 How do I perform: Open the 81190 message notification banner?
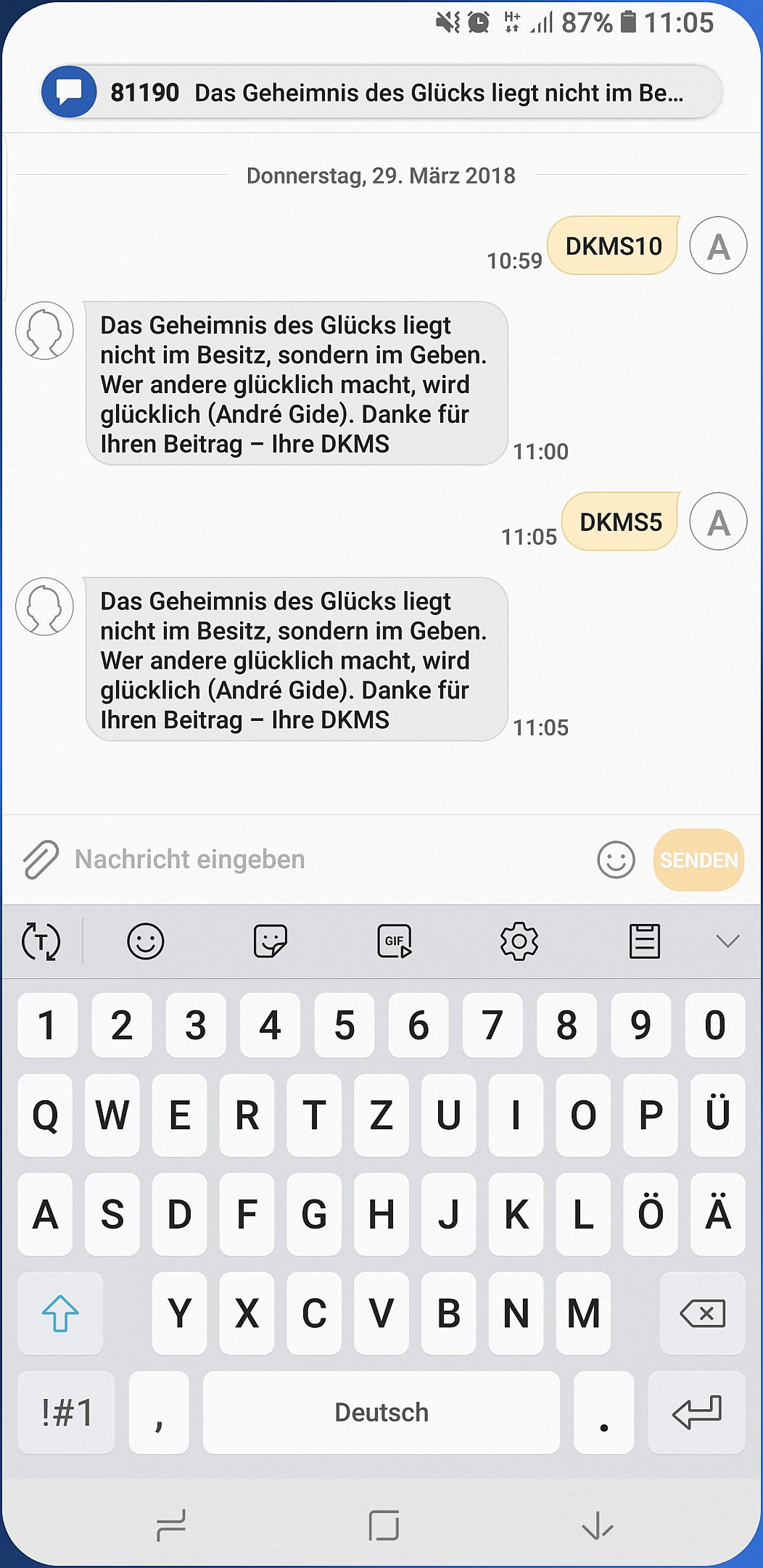click(x=381, y=92)
